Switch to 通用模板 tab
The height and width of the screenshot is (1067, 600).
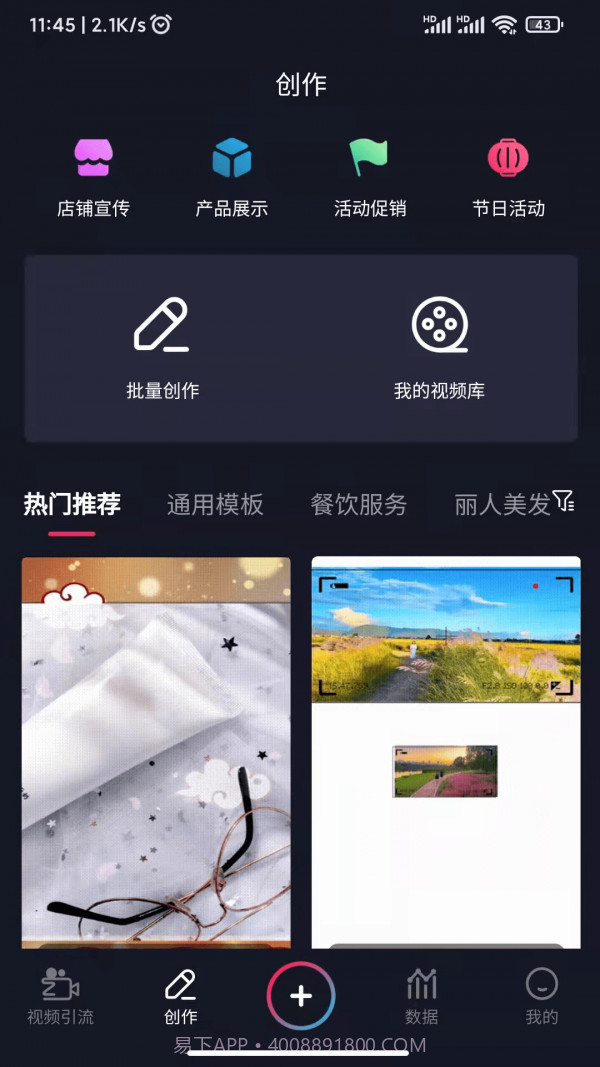[215, 504]
